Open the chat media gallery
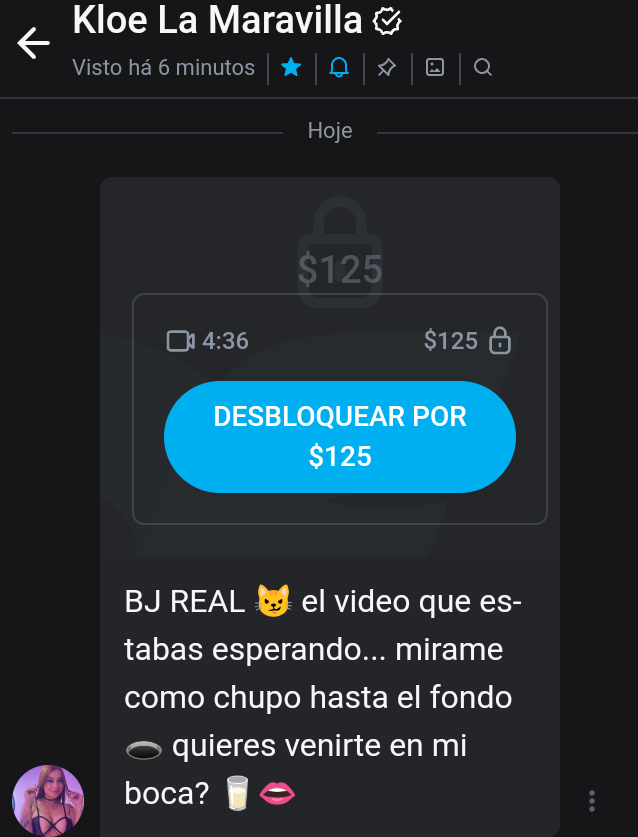The width and height of the screenshot is (638, 837). (435, 68)
